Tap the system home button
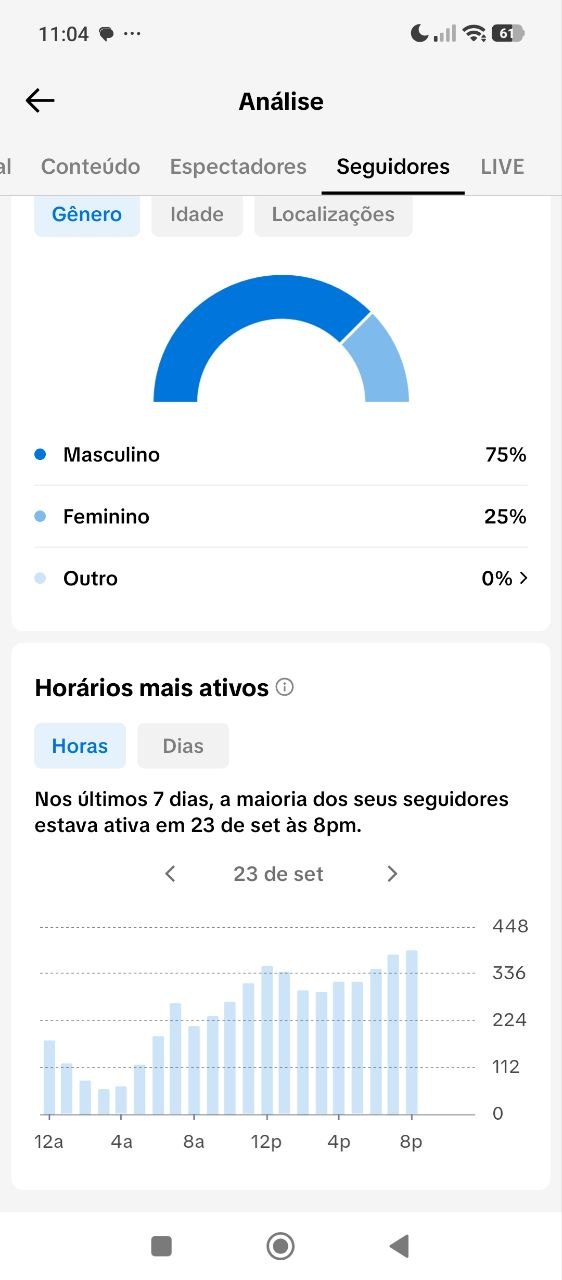Viewport: 562px width, 1280px height. [x=280, y=1245]
